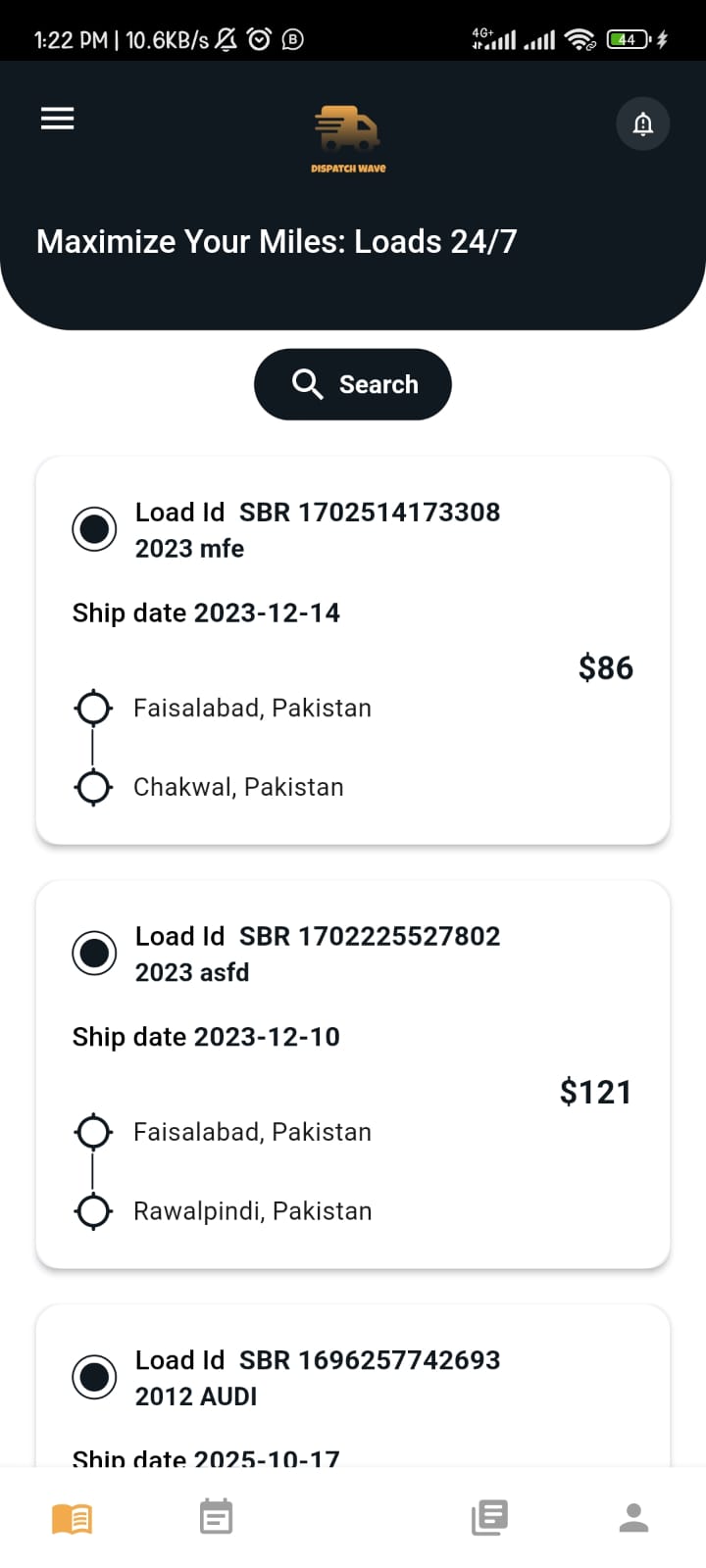Open load SBR 1696257742693 2012 AUDI
The width and height of the screenshot is (706, 1568).
353,1386
